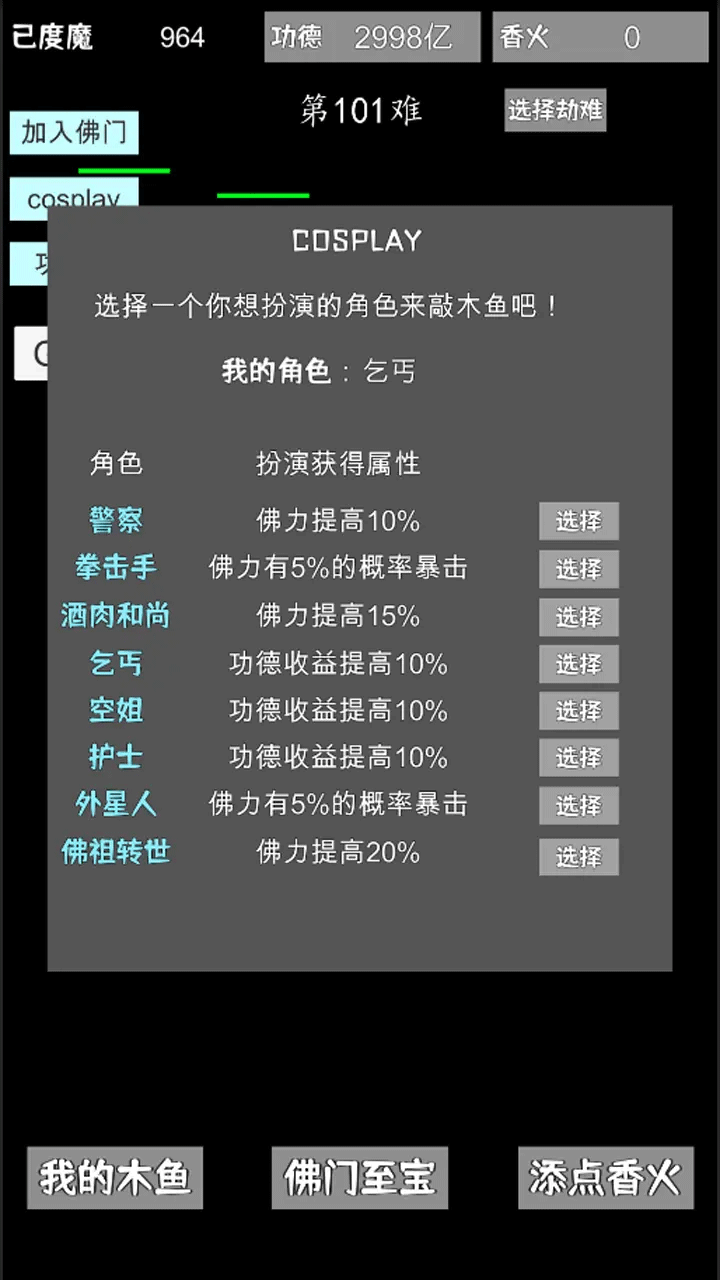The image size is (720, 1280).
Task: Select the 护士 role
Action: coord(578,758)
